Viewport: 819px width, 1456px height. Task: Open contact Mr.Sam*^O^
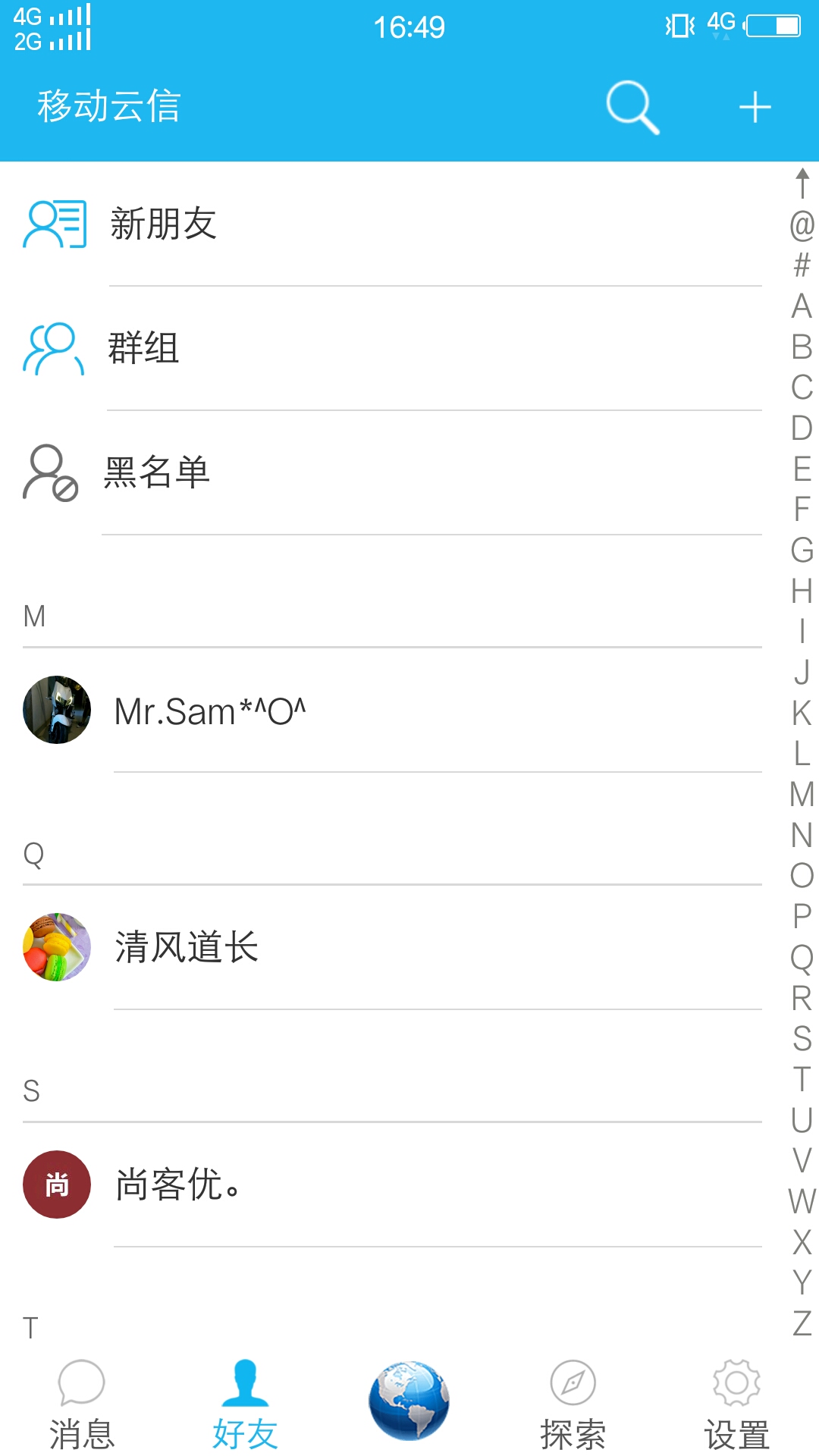coord(392,711)
